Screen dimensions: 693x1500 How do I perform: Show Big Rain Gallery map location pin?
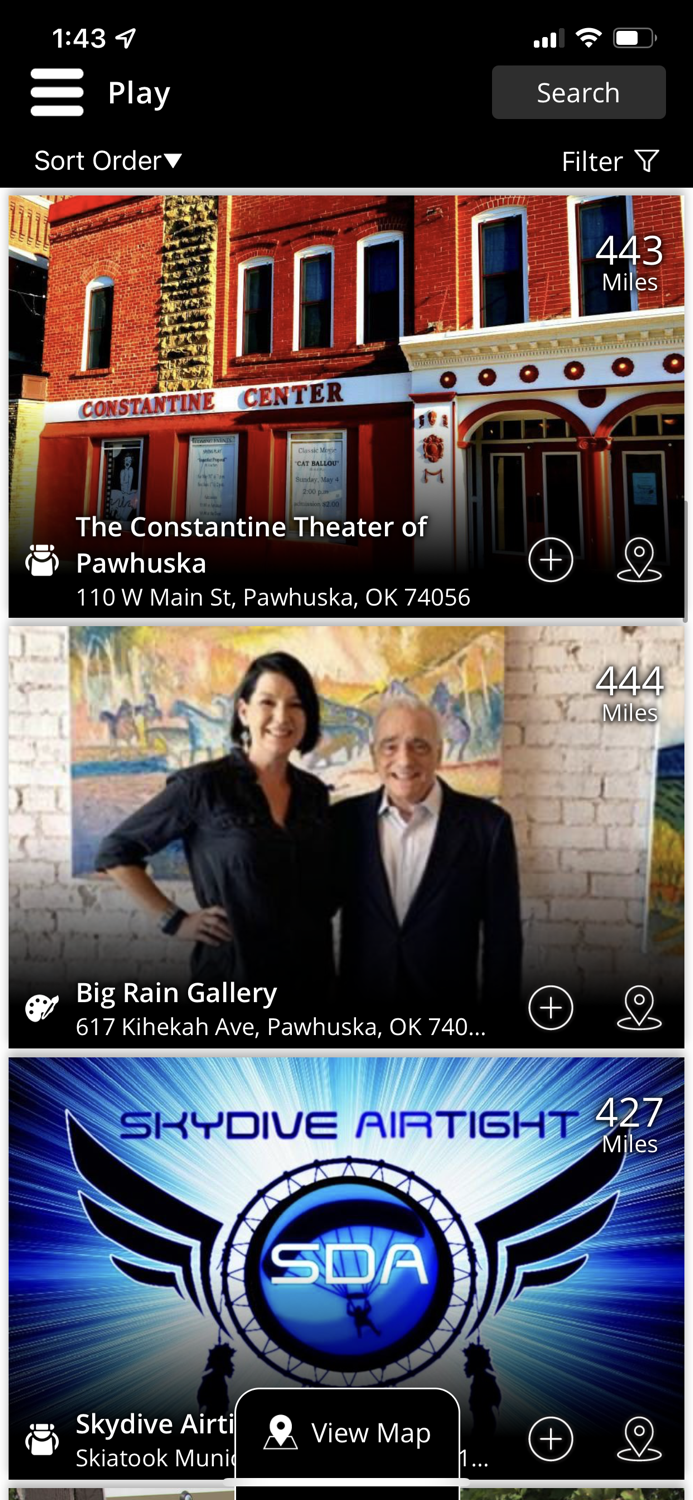[639, 1008]
